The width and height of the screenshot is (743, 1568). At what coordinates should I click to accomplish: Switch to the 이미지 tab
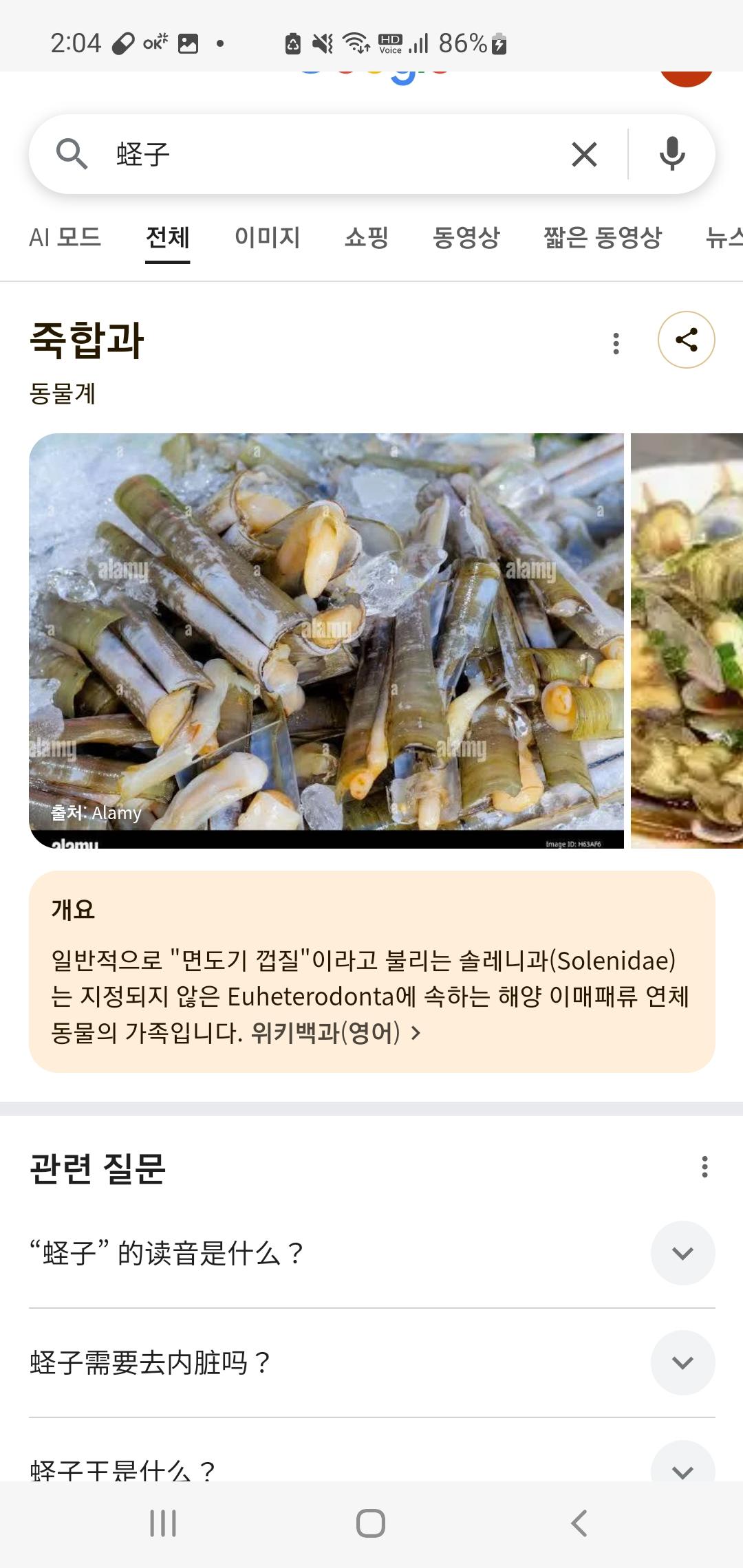[x=268, y=237]
